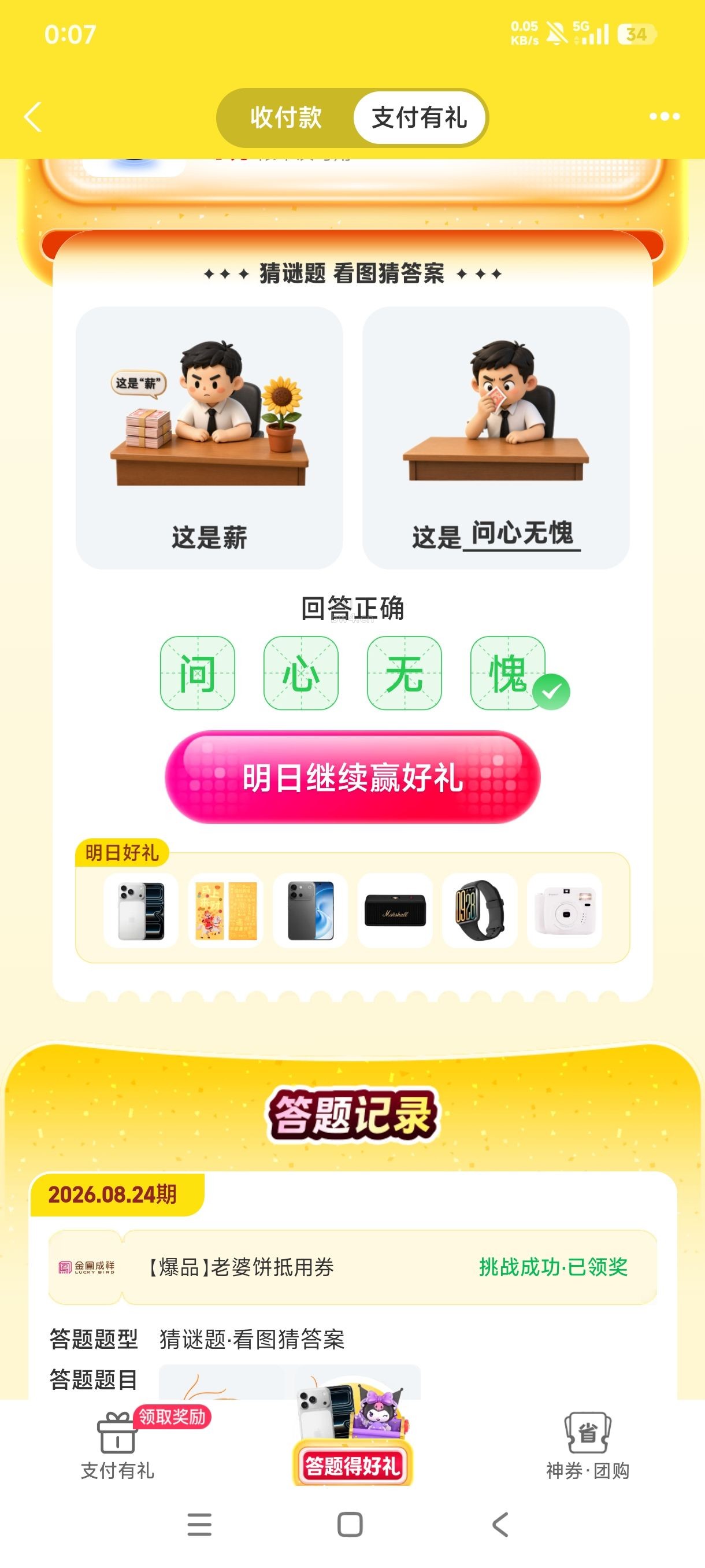Open the three-dot overflow menu
This screenshot has height=1568, width=705.
pyautogui.click(x=664, y=116)
